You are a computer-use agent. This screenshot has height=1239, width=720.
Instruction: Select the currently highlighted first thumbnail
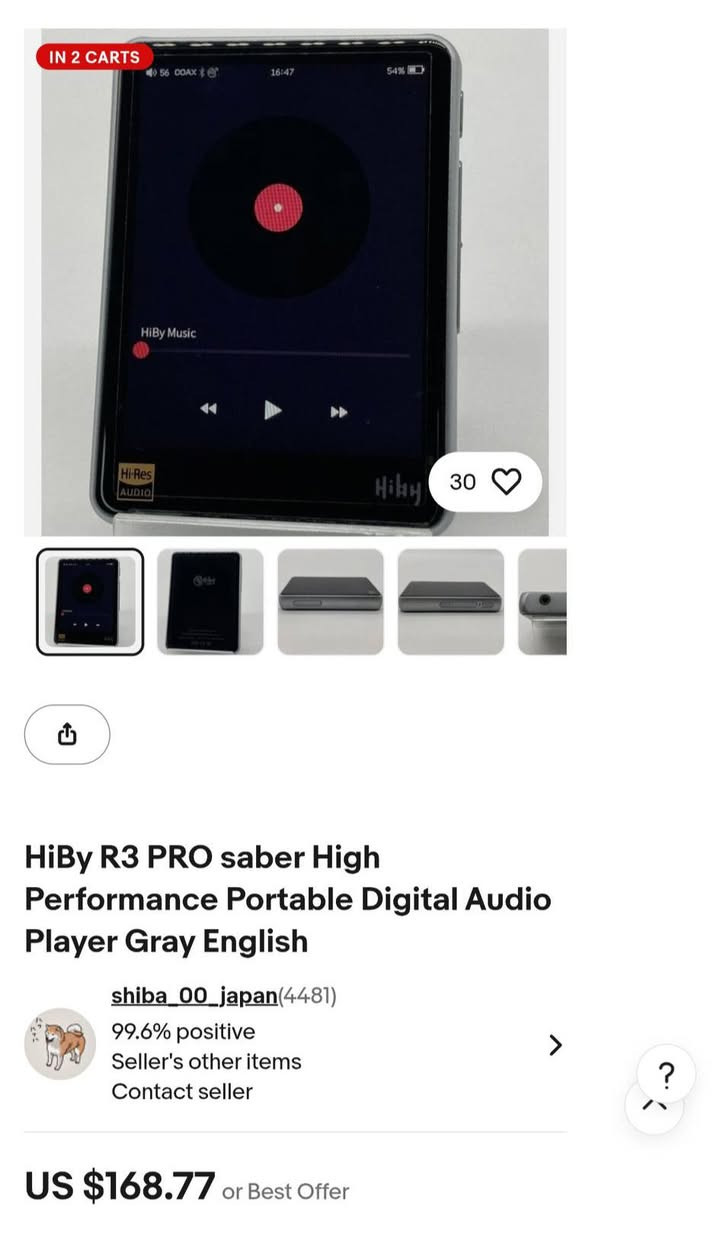coord(88,600)
